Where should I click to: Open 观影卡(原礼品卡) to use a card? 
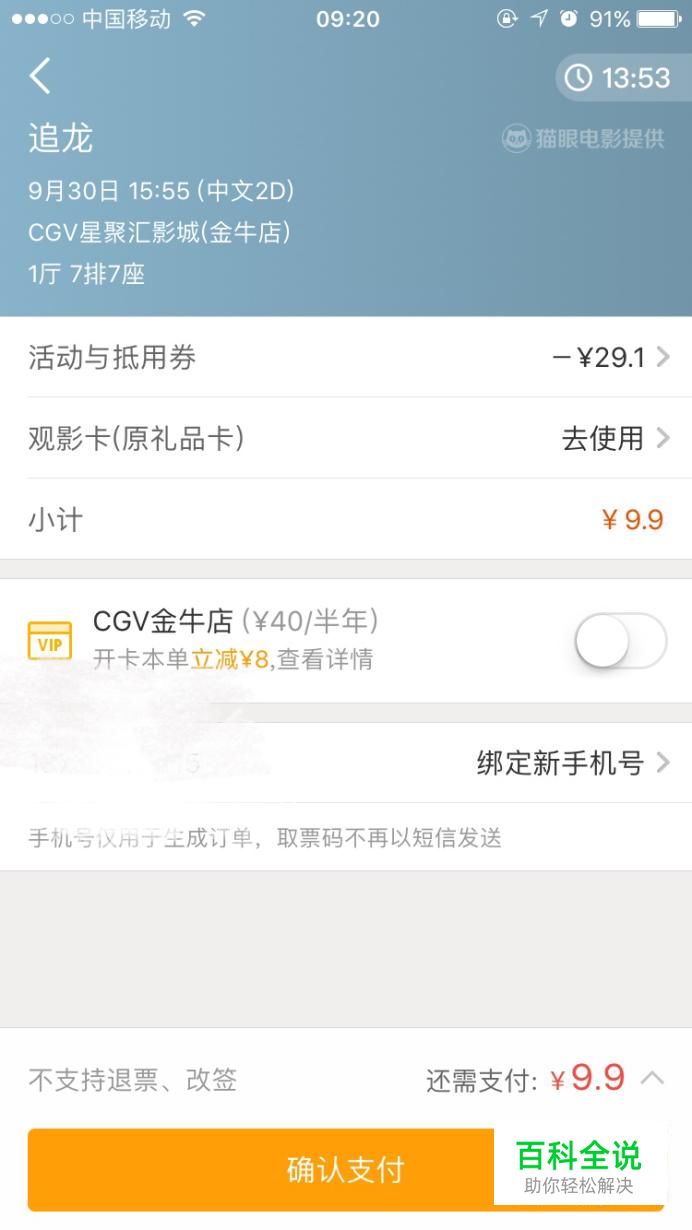point(346,438)
